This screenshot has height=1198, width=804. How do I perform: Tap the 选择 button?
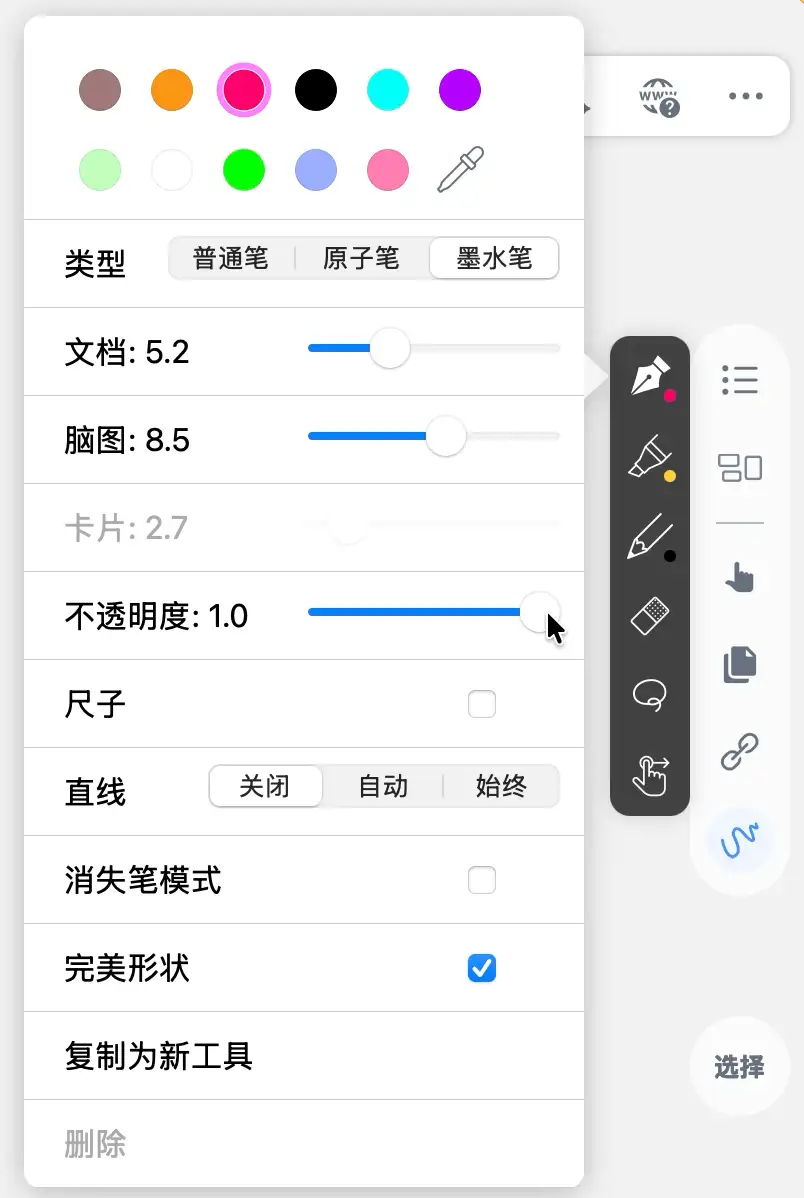click(739, 1067)
